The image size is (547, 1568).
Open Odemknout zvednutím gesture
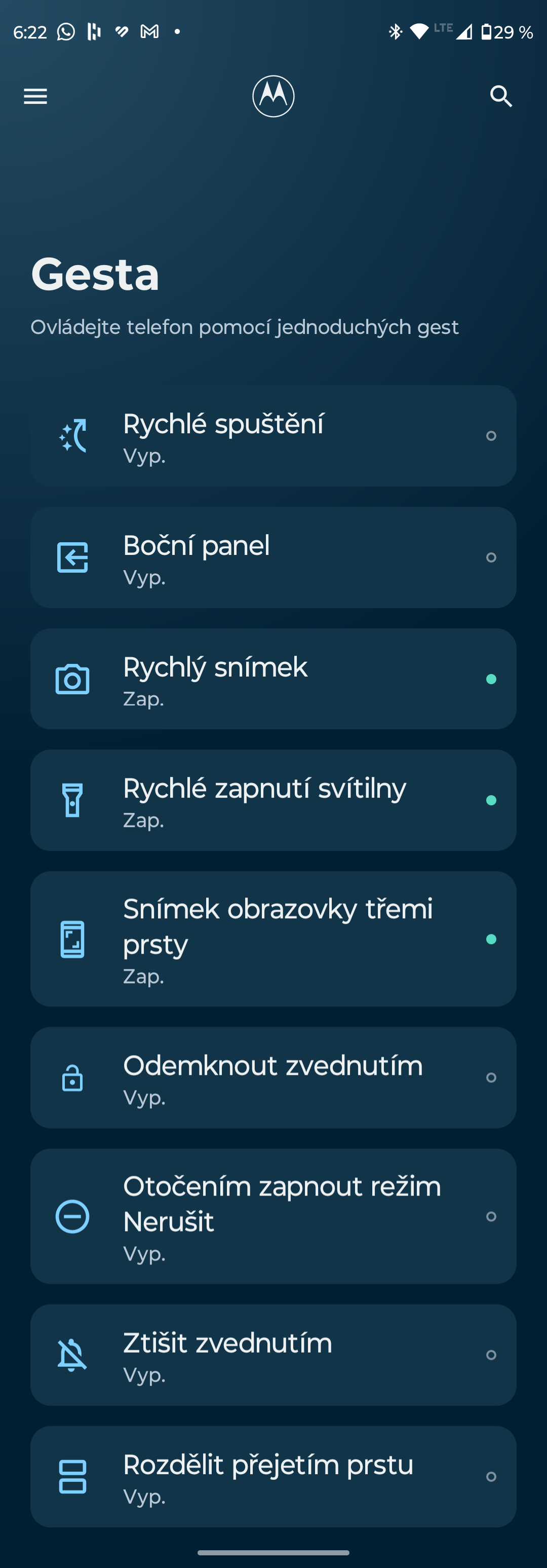coord(273,1077)
